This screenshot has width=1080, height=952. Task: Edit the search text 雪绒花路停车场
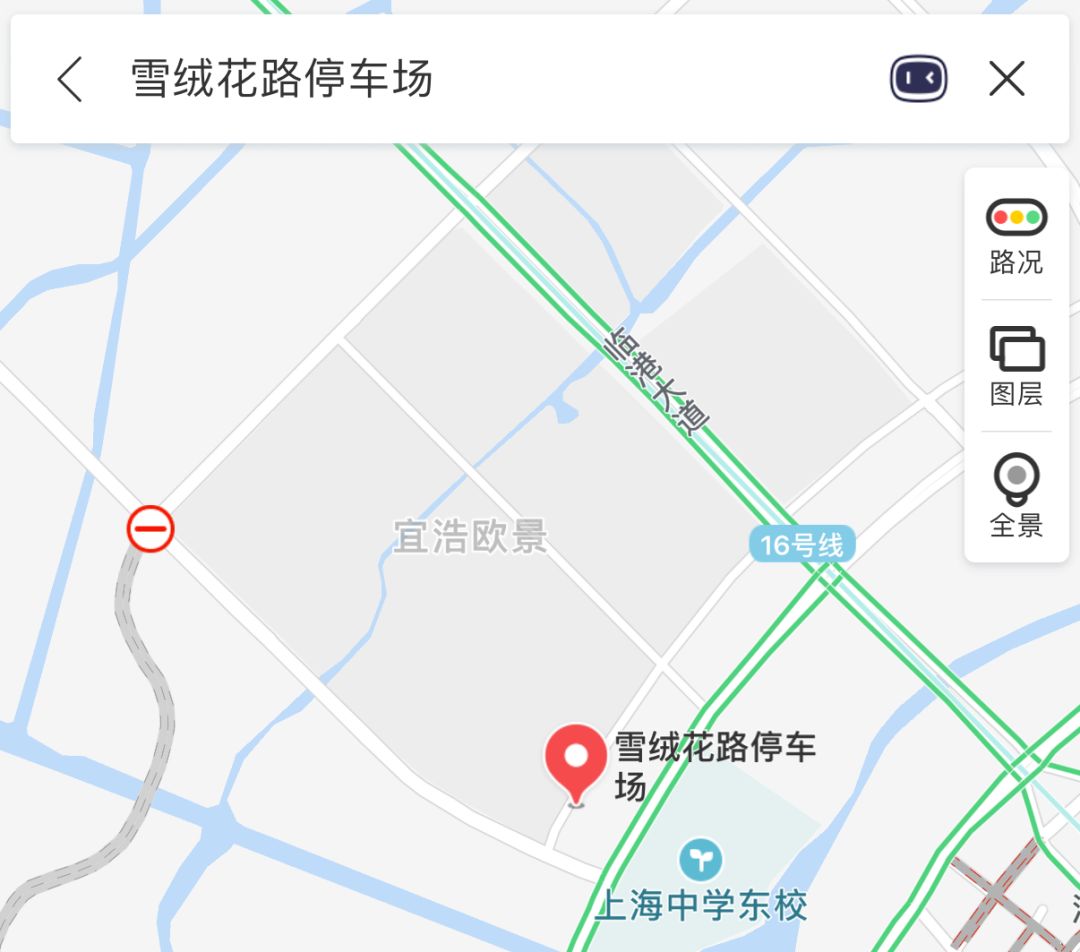pos(282,79)
